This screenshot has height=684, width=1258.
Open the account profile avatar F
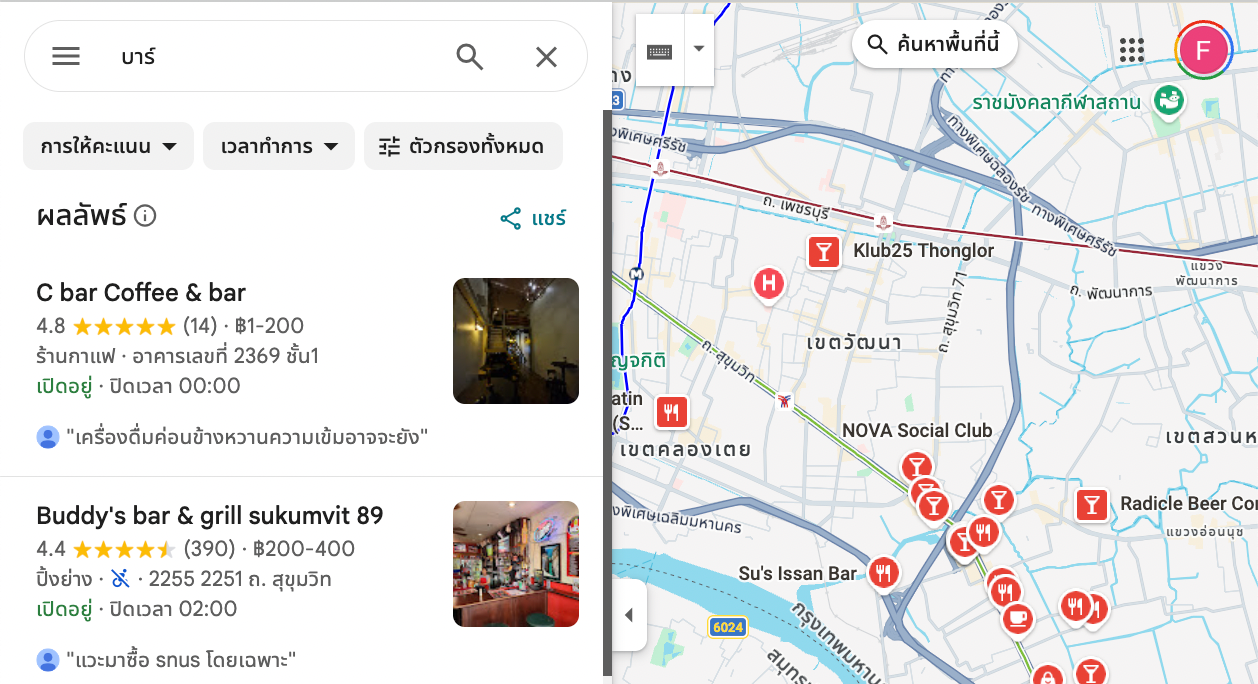pos(1203,50)
